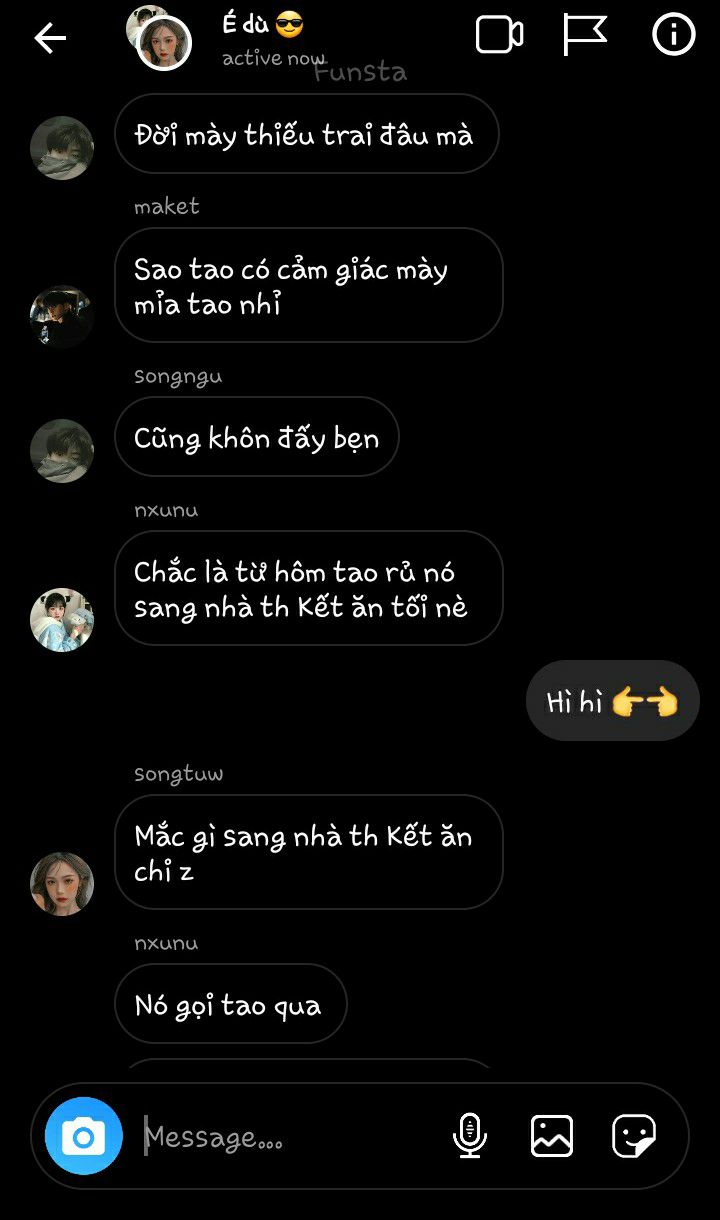Open the chat info details
This screenshot has height=1220, width=720.
click(673, 36)
